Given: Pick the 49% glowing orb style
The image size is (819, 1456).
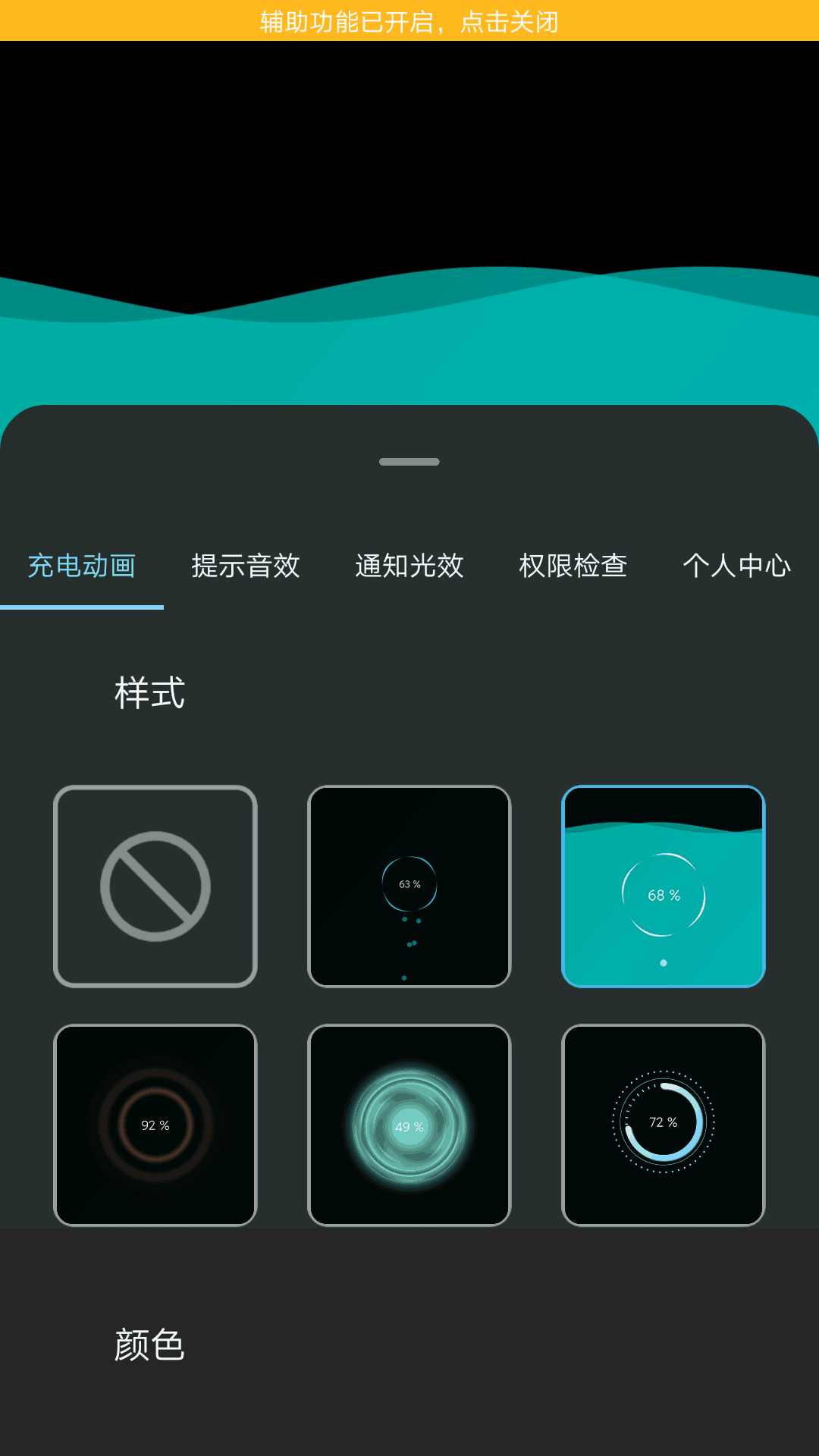Looking at the screenshot, I should 409,1125.
